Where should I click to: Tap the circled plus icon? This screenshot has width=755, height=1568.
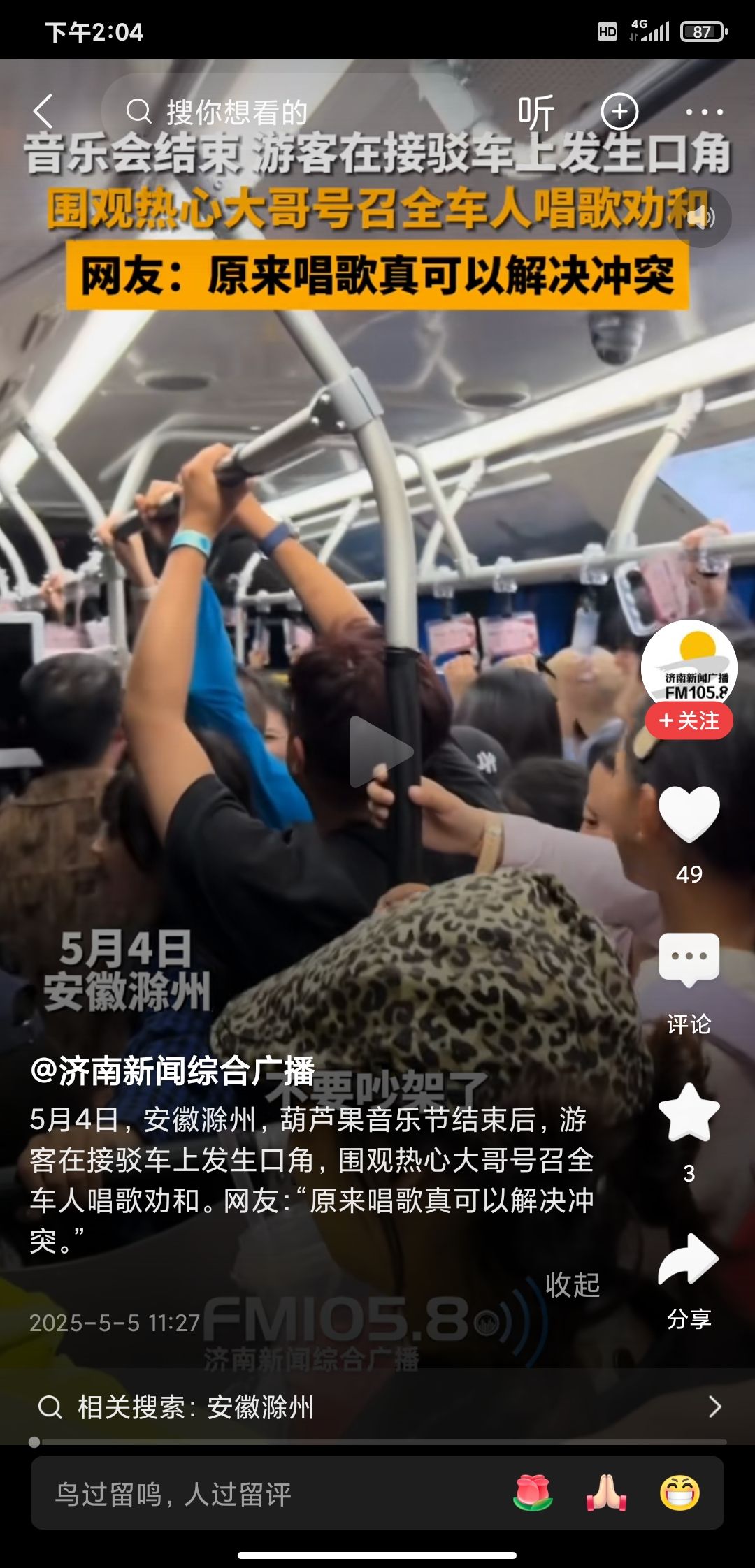point(619,112)
